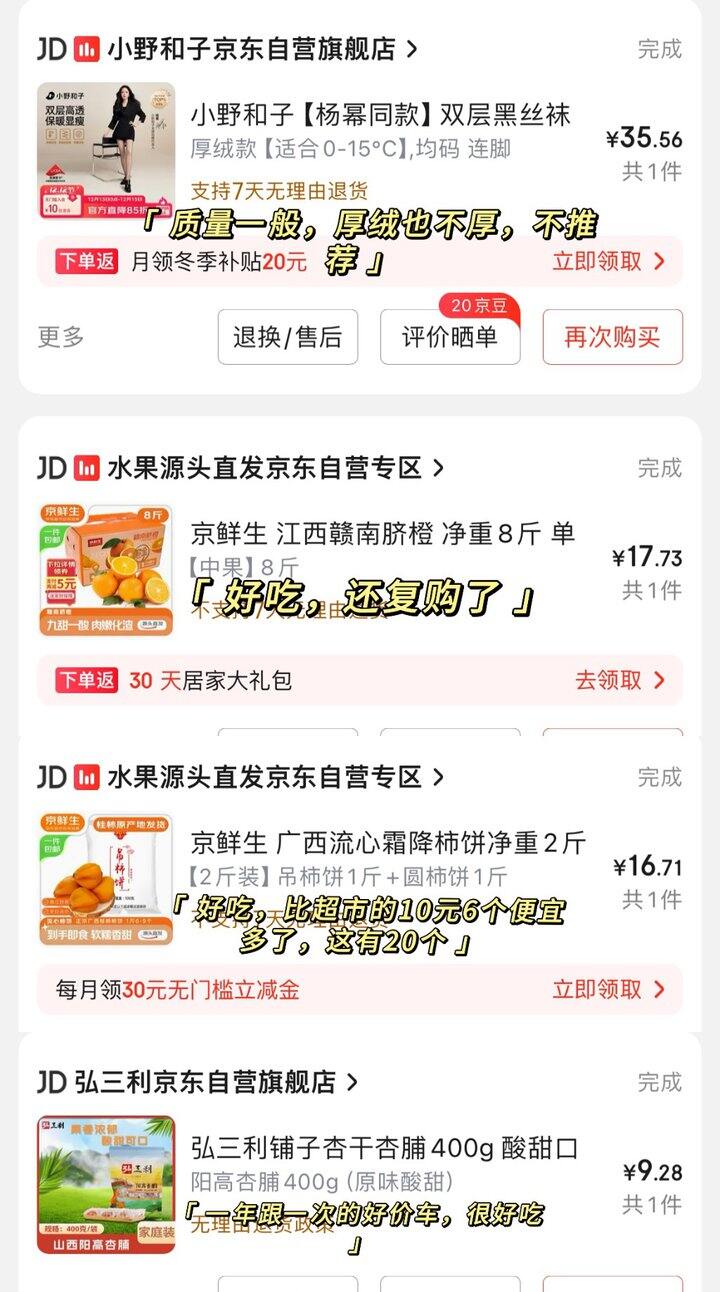
Task: Open the 京鲜生 江西赣南脐橙 order
Action: [382, 533]
